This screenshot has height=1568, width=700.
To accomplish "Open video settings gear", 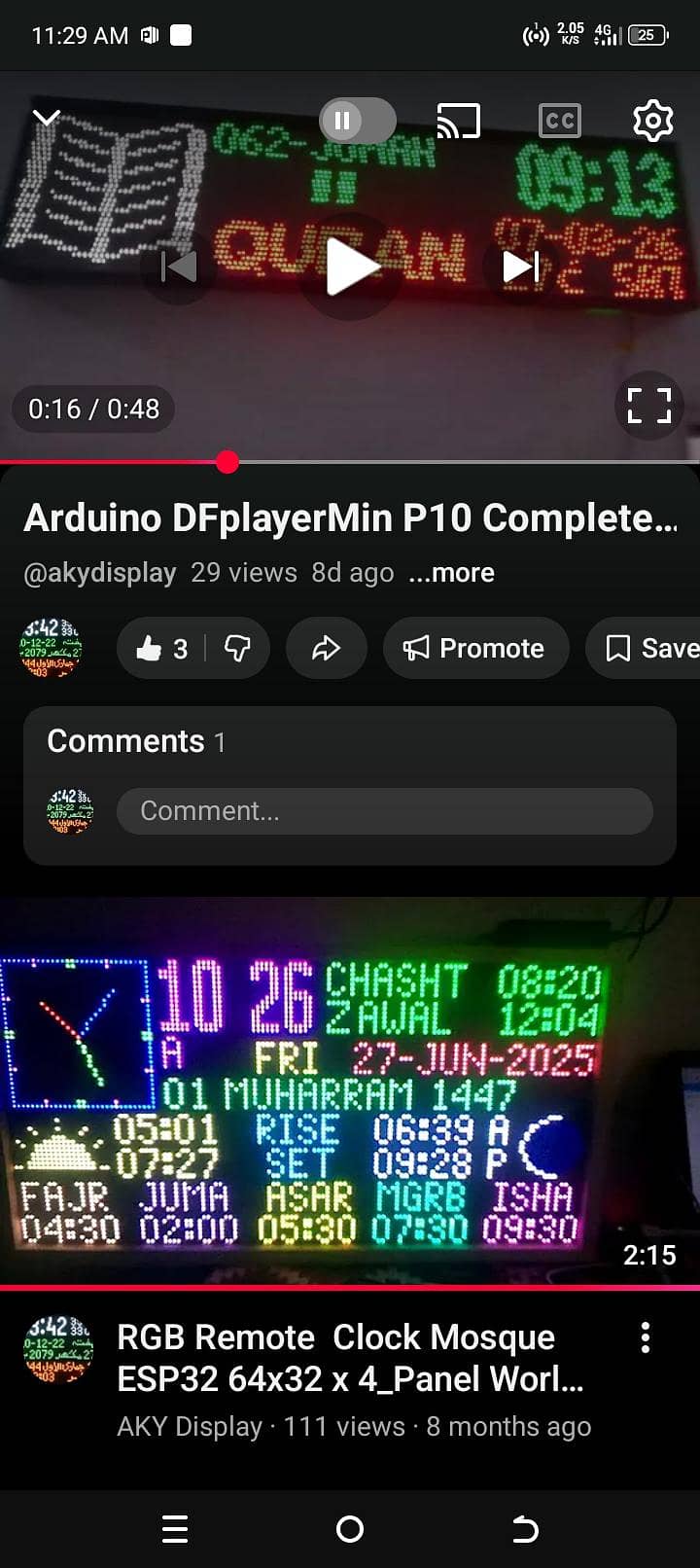I will pyautogui.click(x=652, y=122).
